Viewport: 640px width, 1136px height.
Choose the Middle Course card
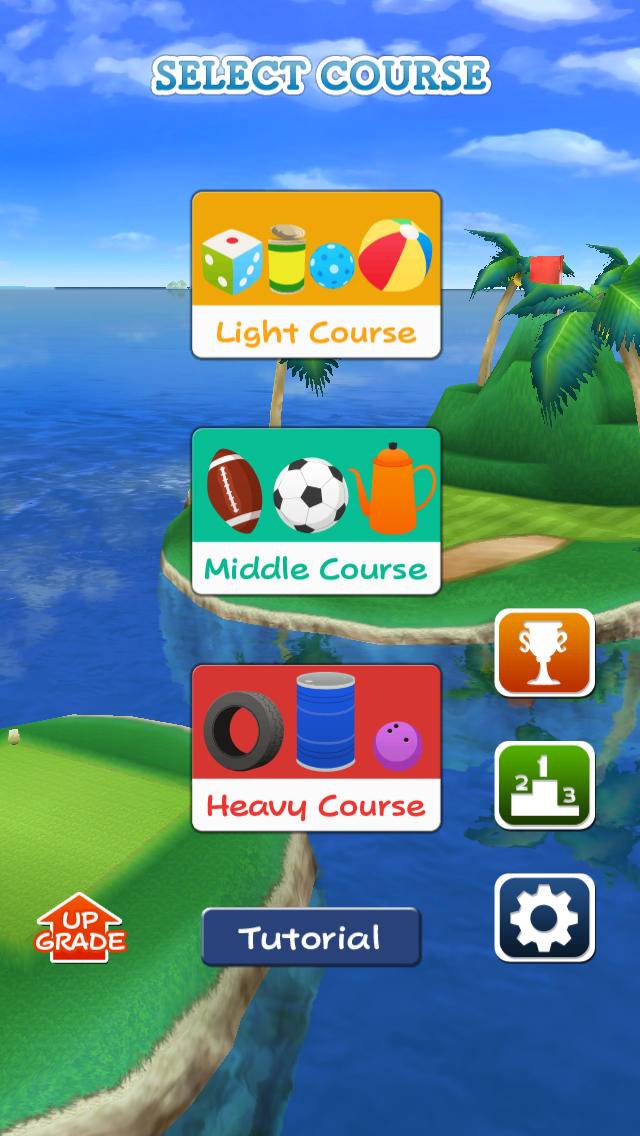coord(316,511)
